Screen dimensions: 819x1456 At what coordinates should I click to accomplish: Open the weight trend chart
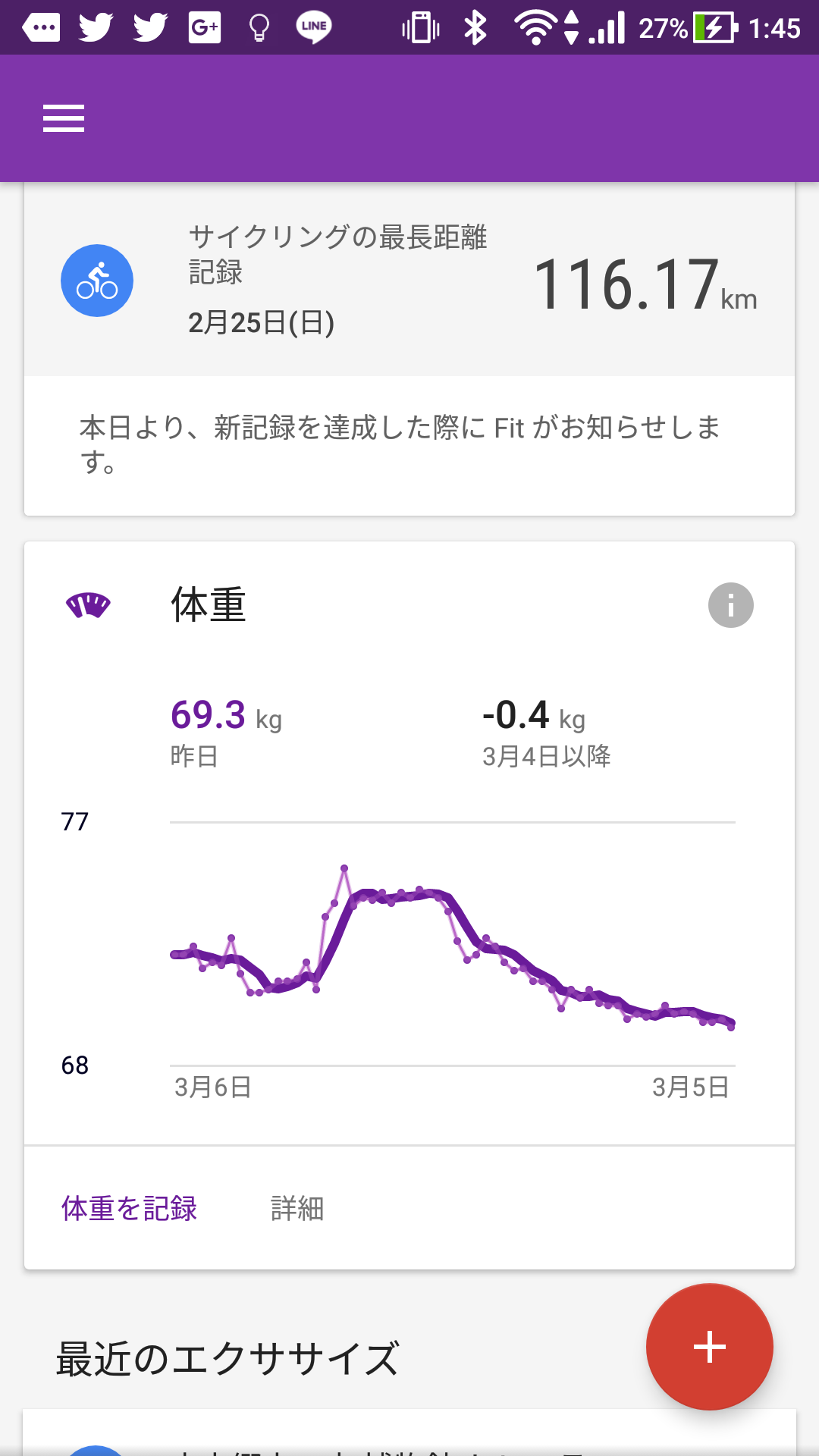click(x=452, y=948)
